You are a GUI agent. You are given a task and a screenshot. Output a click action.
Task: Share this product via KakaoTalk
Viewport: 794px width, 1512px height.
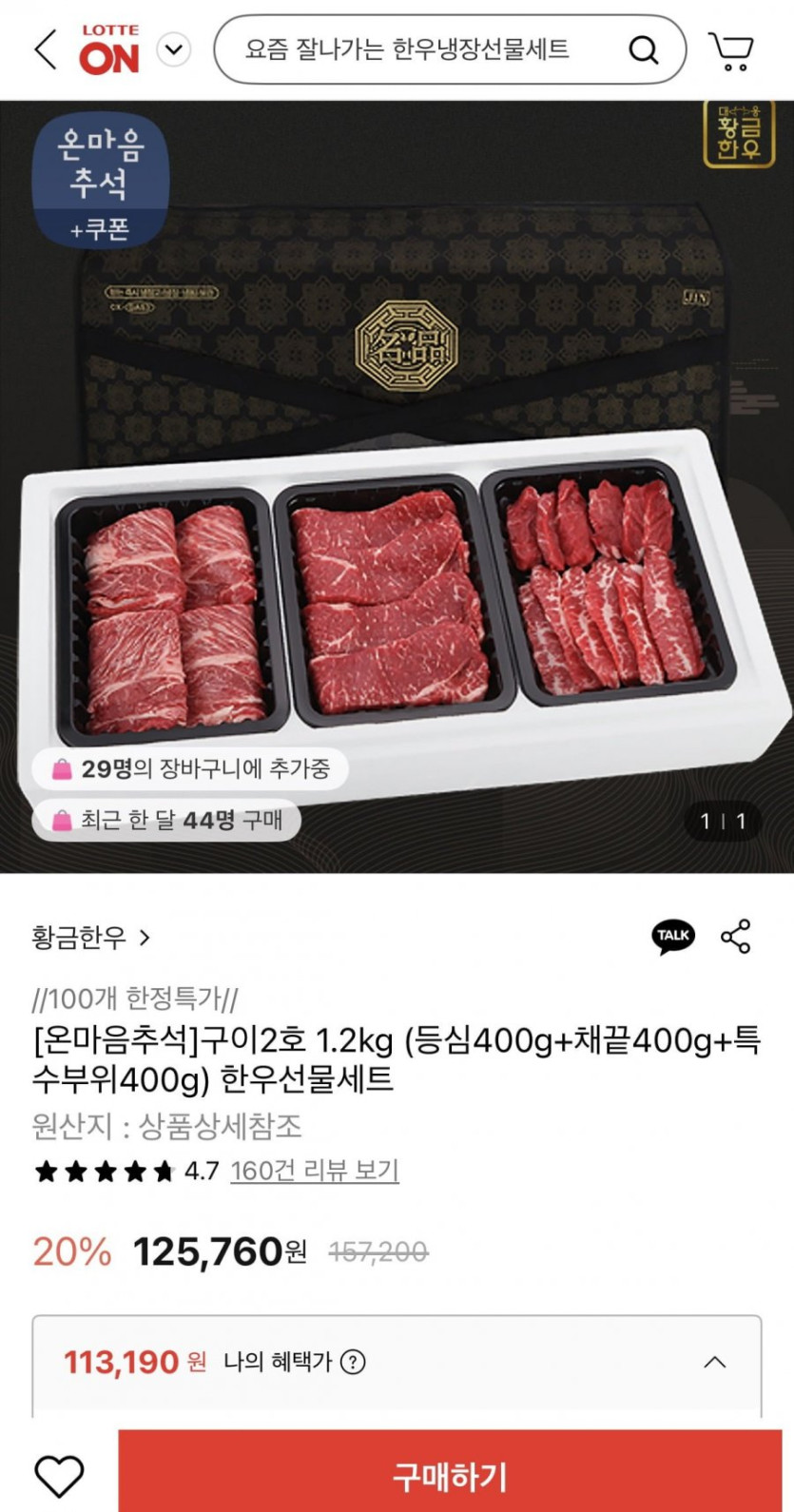[x=673, y=936]
